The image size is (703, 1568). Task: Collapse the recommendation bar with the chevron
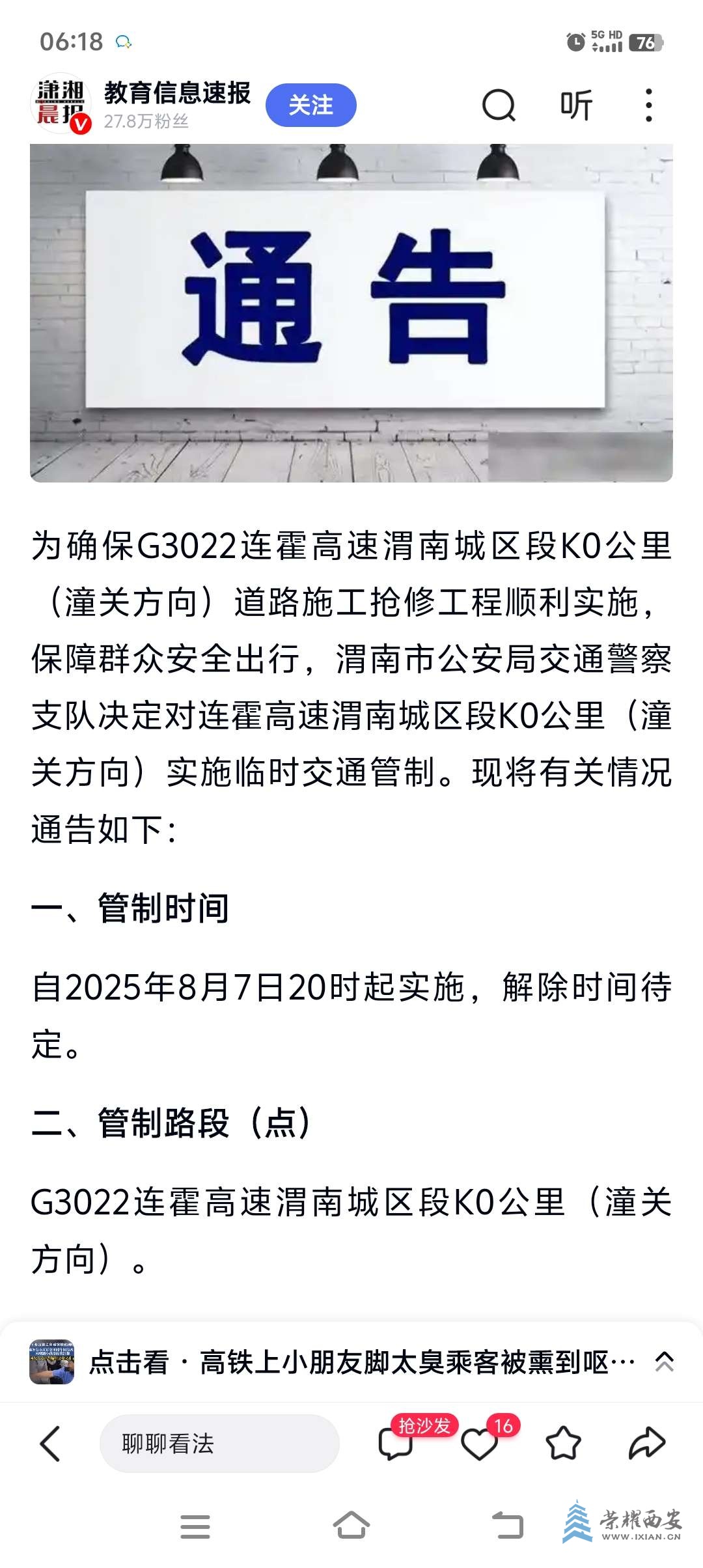[664, 1362]
